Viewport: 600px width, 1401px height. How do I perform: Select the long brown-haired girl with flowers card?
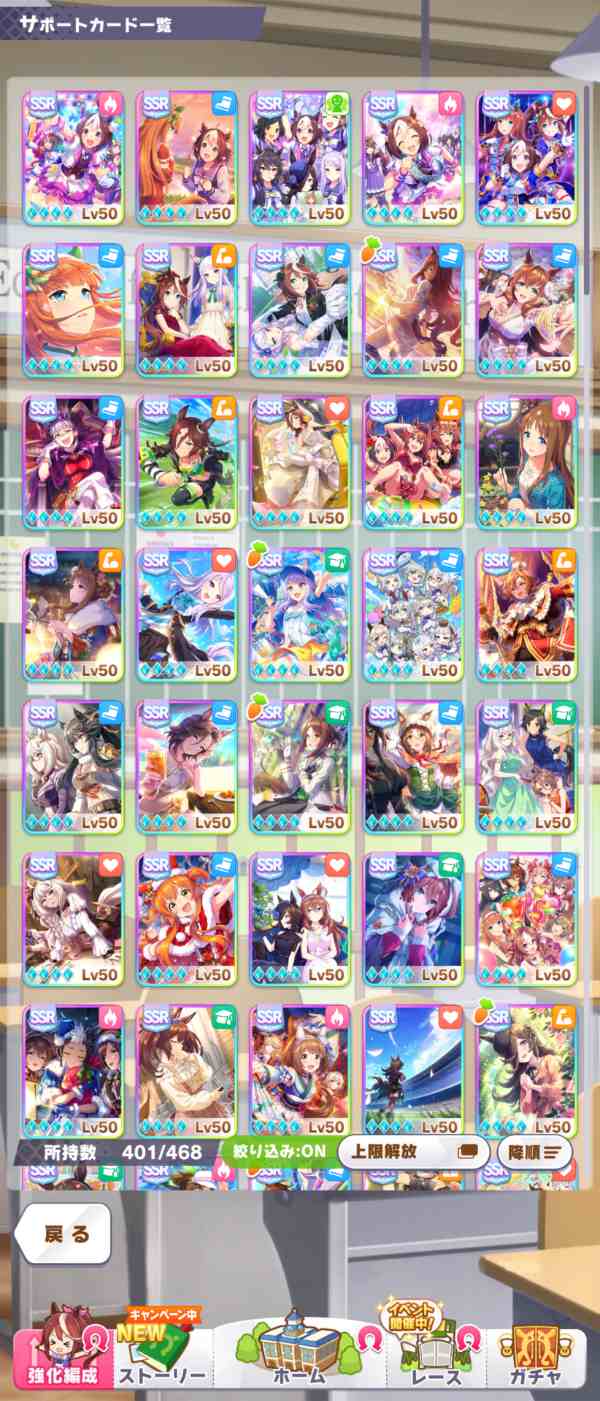tap(527, 462)
